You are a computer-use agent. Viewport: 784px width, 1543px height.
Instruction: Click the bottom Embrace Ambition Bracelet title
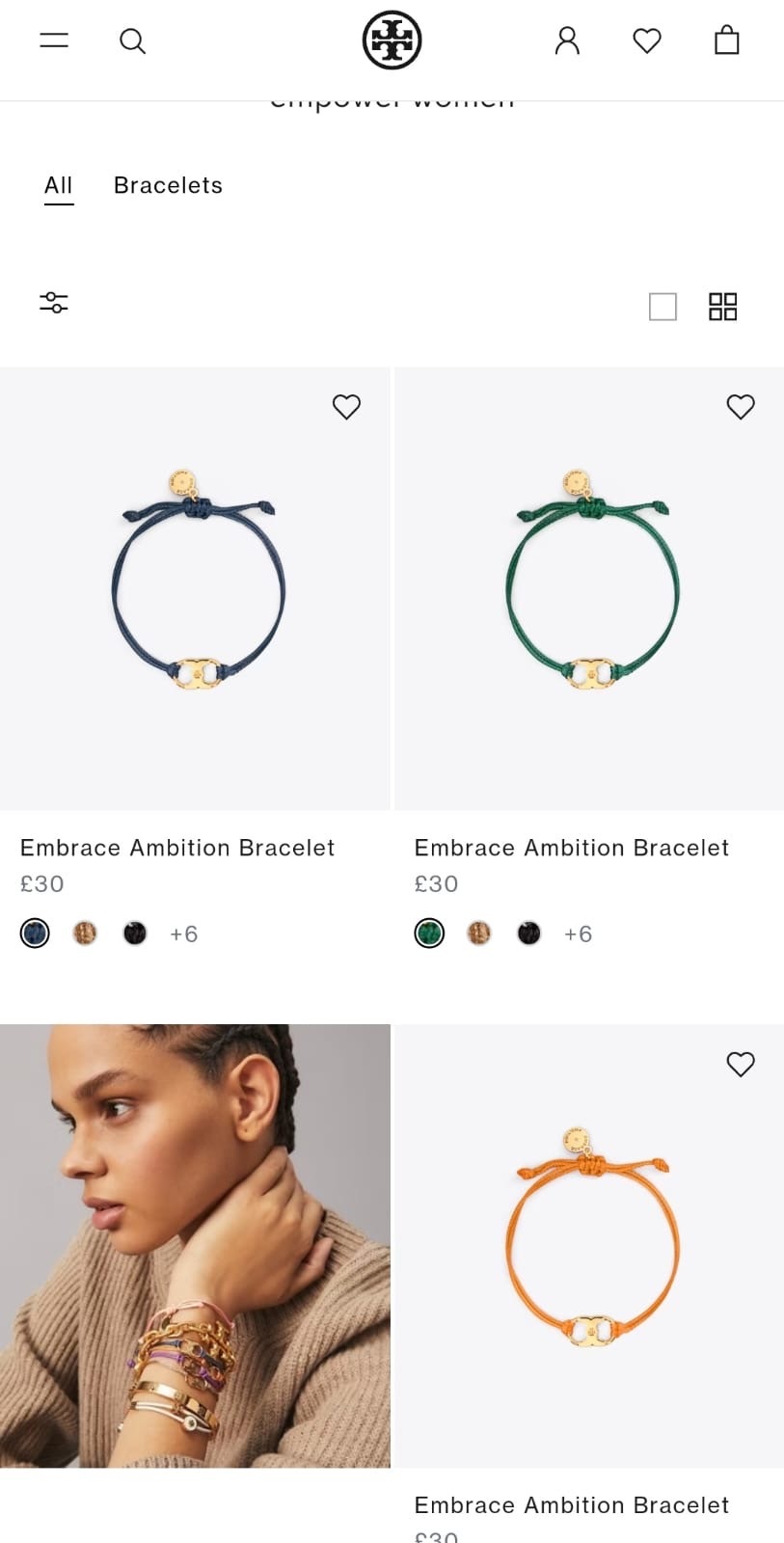pyautogui.click(x=570, y=1505)
